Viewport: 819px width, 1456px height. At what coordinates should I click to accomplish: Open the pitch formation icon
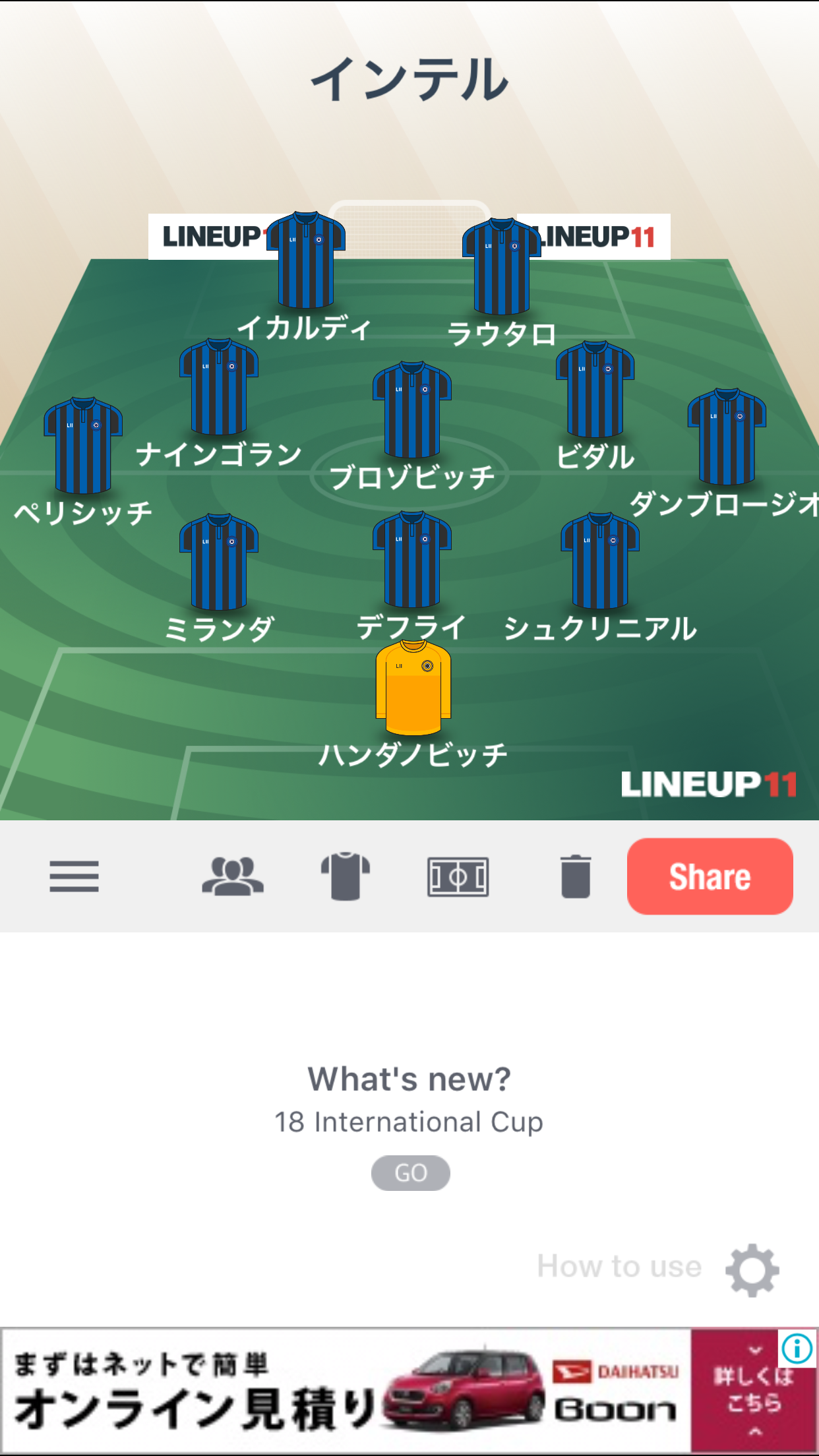coord(458,876)
